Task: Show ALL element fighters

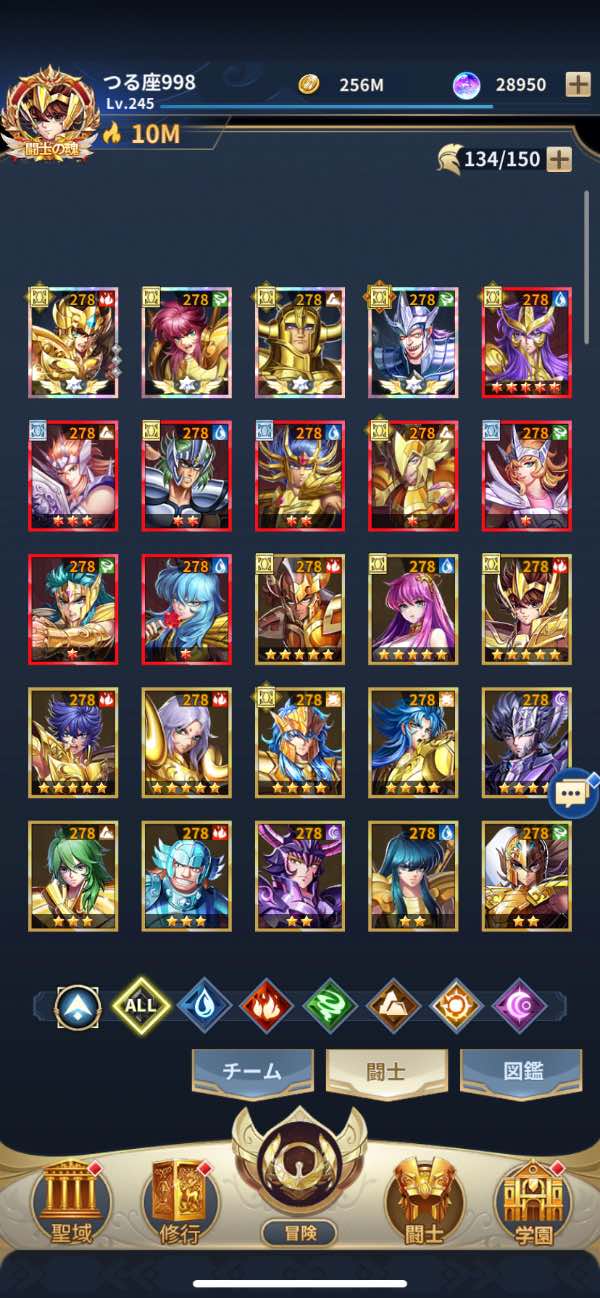Action: click(x=140, y=1005)
